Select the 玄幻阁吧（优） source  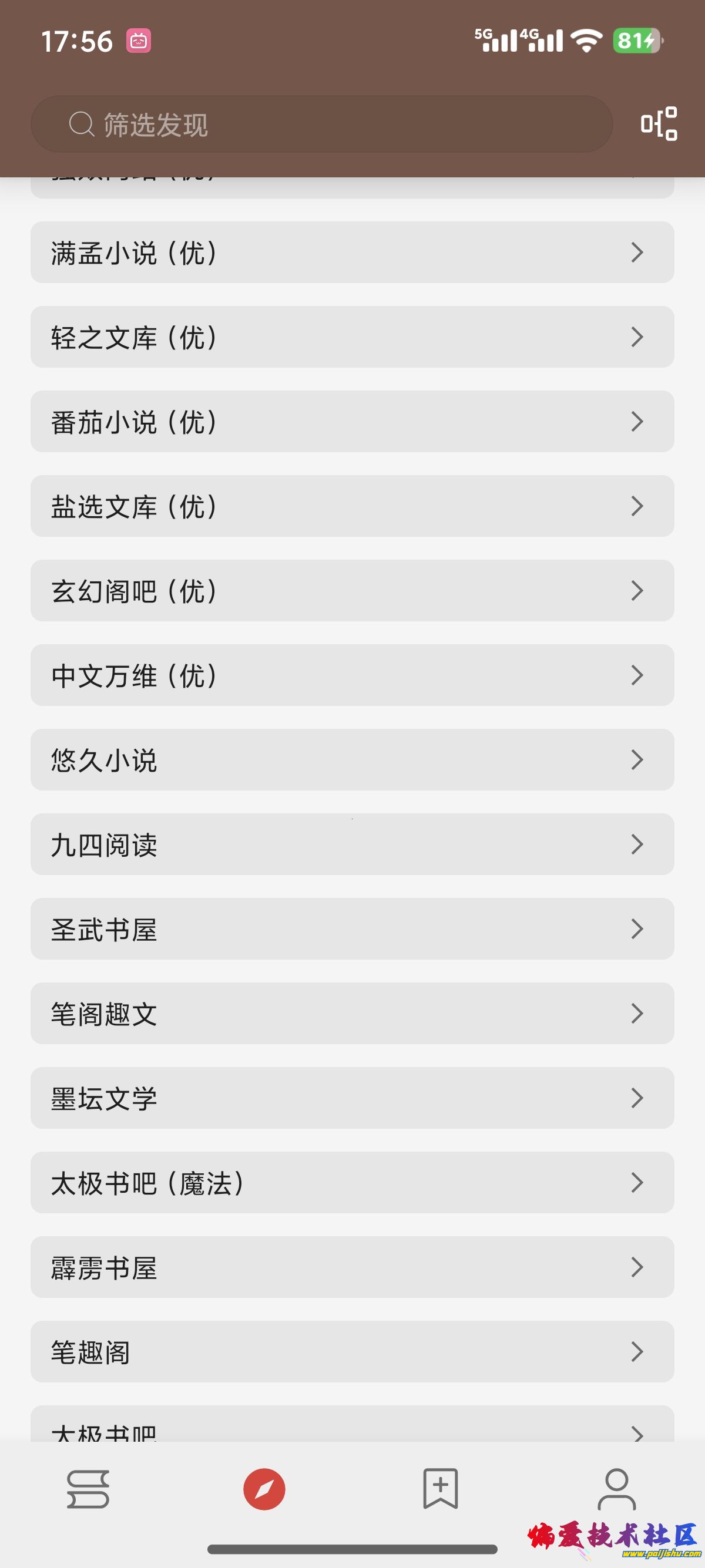click(x=352, y=591)
